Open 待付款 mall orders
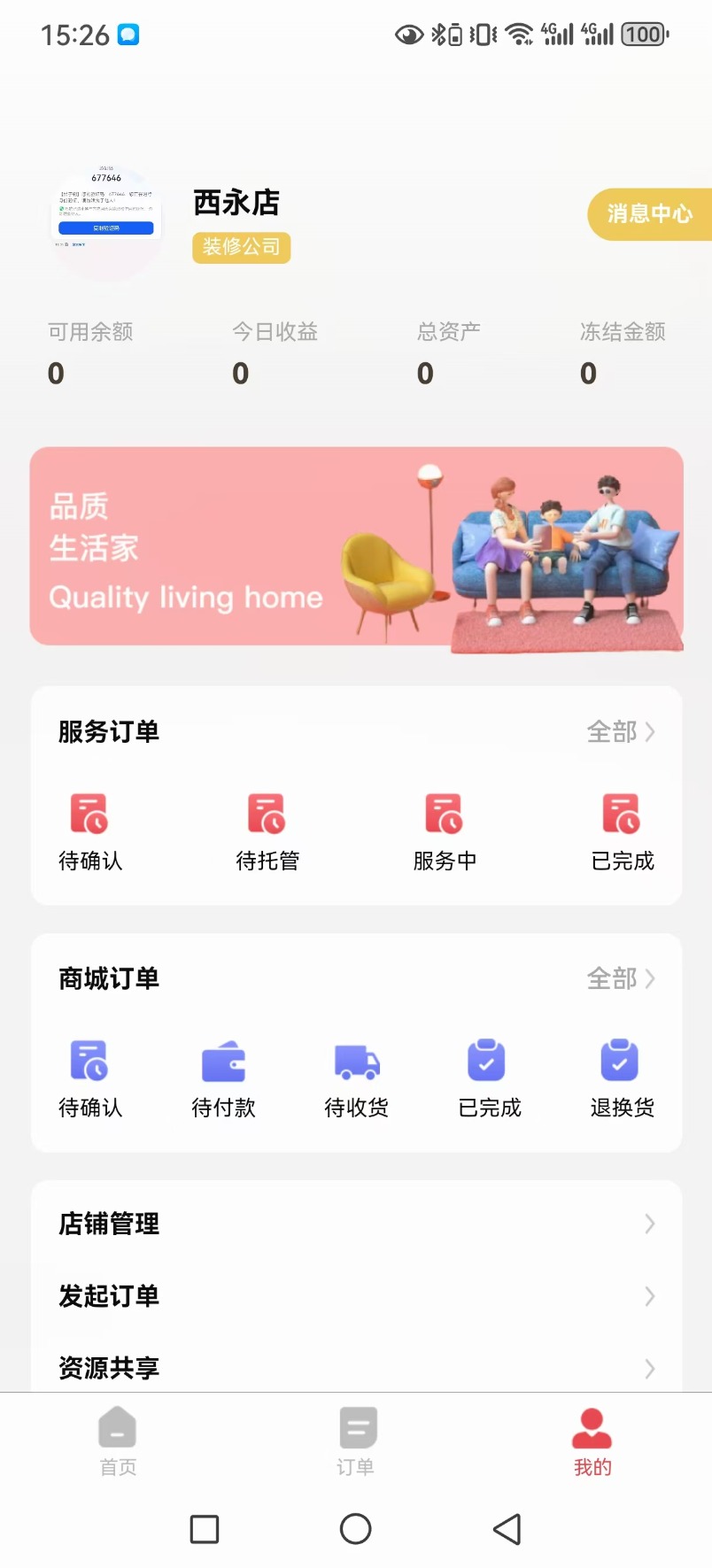The image size is (712, 1568). (223, 1079)
